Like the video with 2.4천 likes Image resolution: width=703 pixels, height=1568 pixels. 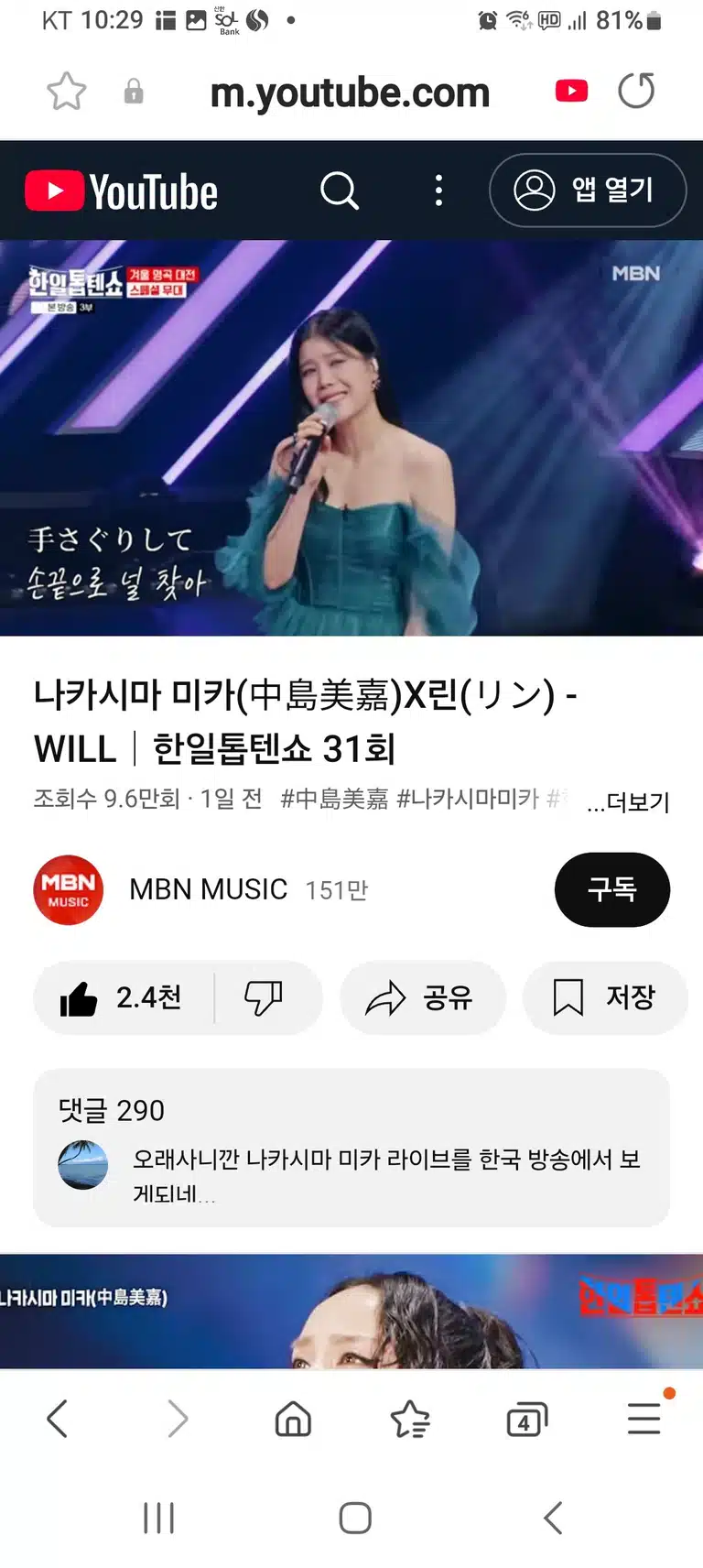coord(123,997)
